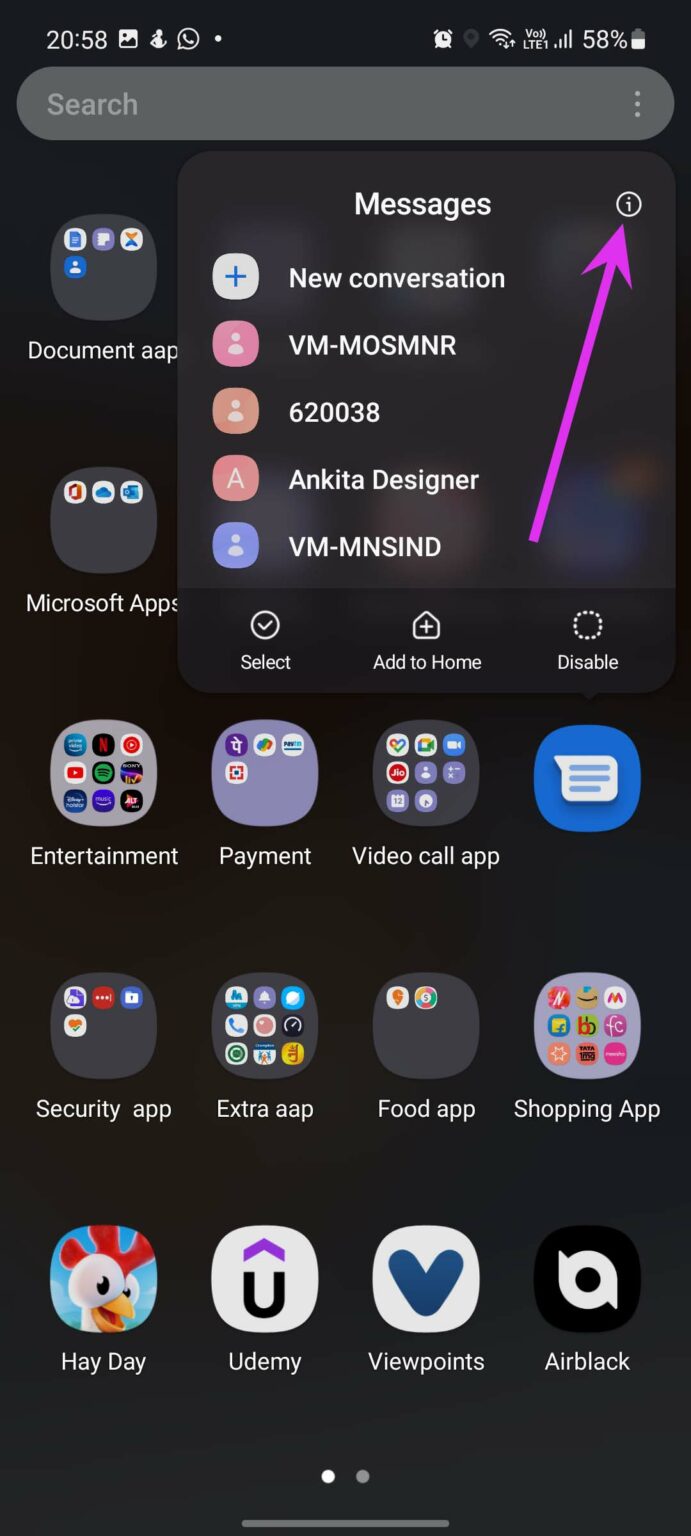The height and width of the screenshot is (1536, 691).
Task: Open the VM-MNSIND conversation shortcut
Action: (x=364, y=547)
